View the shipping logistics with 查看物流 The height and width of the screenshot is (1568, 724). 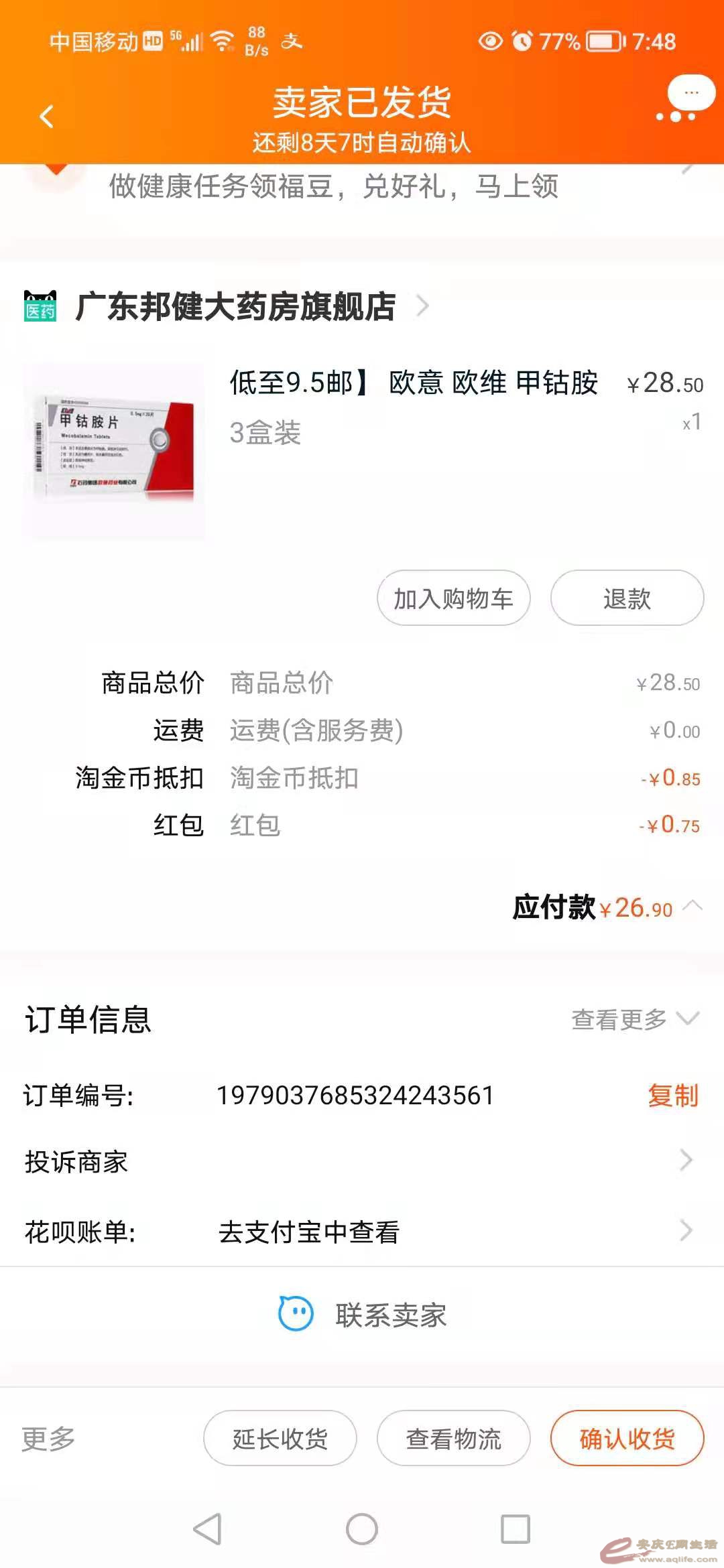point(453,1438)
